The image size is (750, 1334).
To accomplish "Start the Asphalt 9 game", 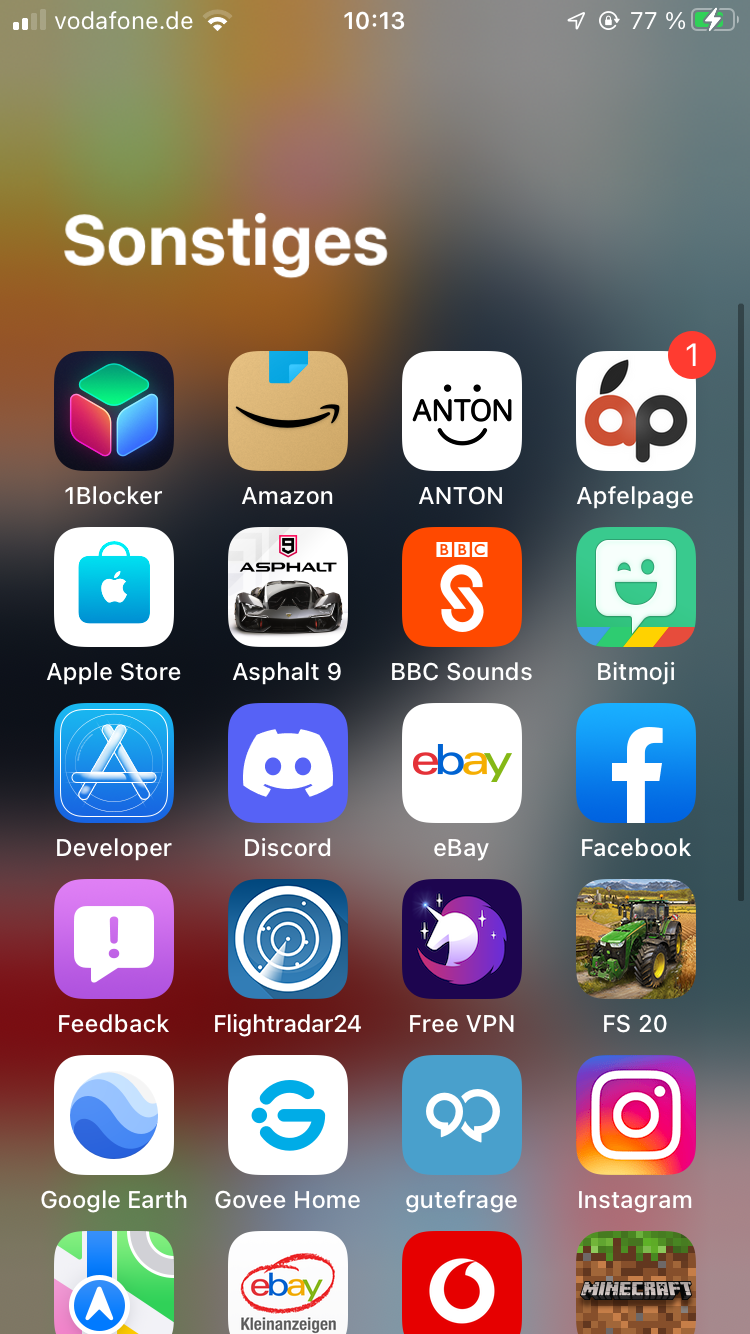I will tap(288, 587).
